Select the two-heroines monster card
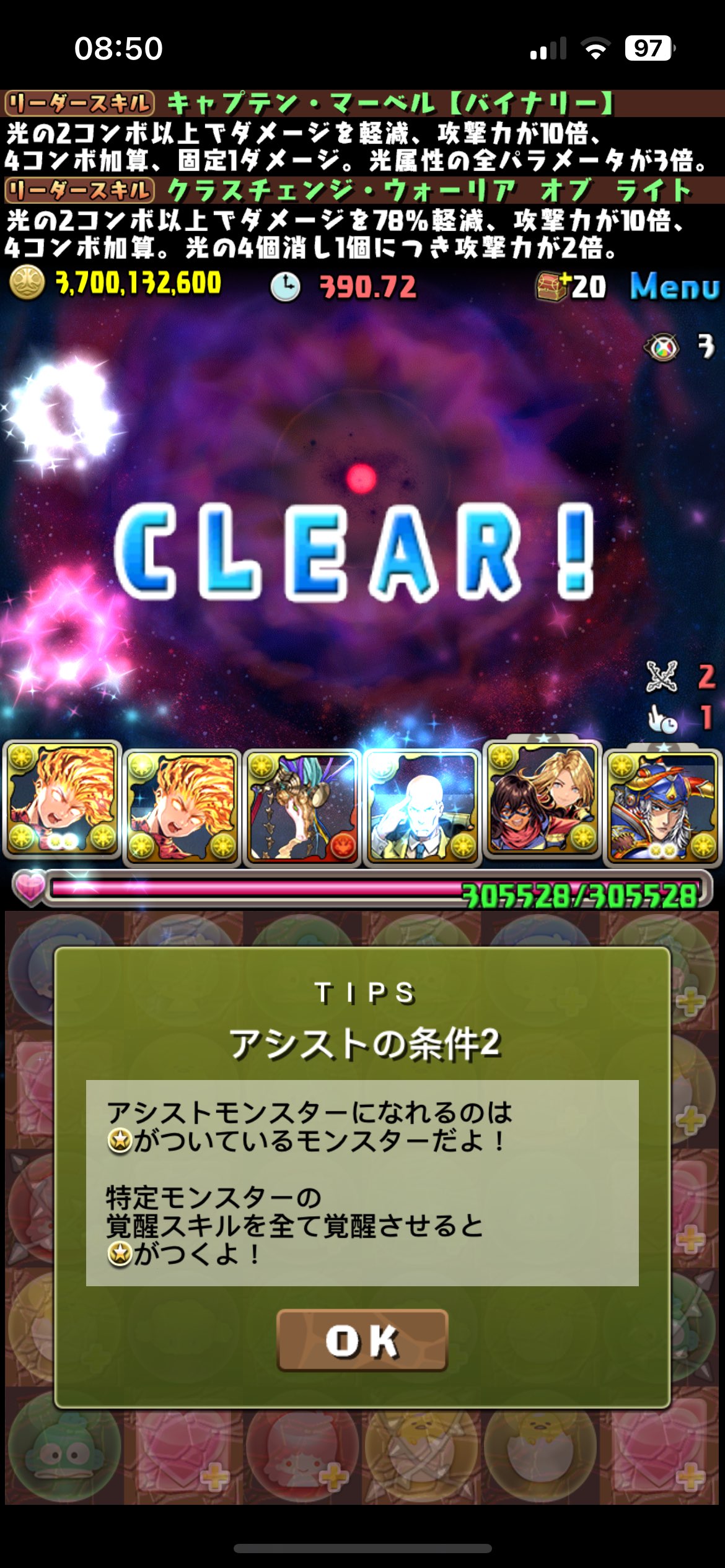This screenshot has height=1568, width=725. tap(542, 800)
